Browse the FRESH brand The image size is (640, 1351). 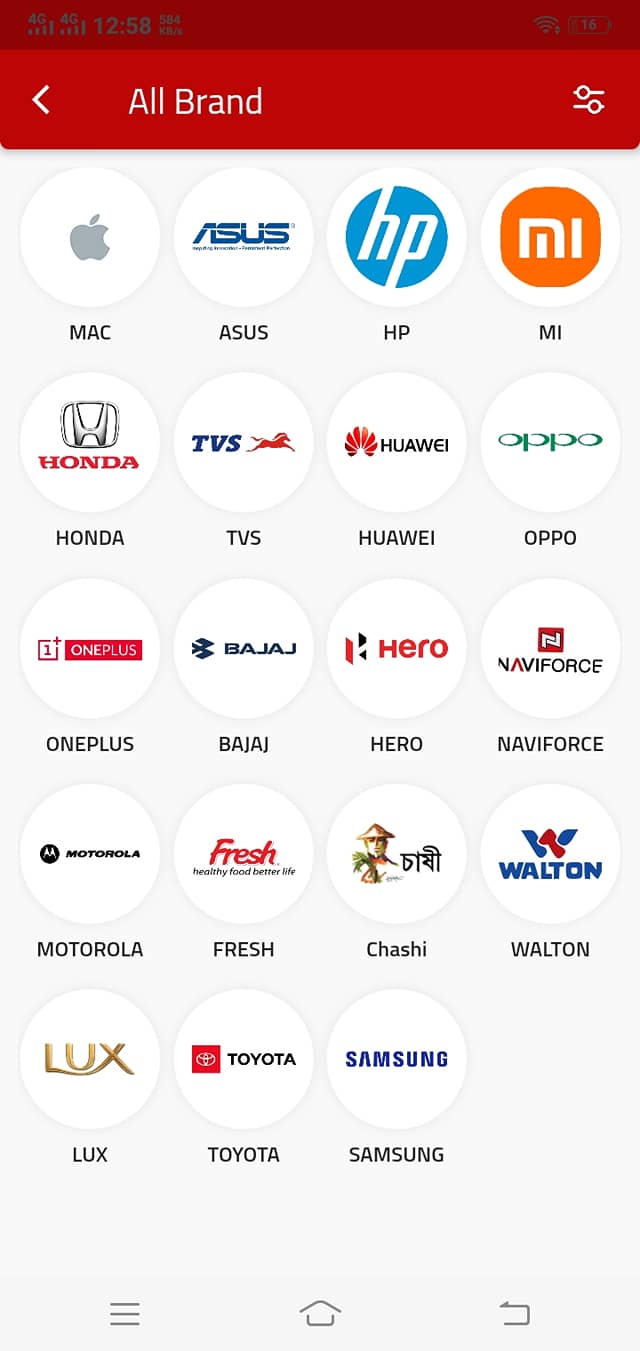pyautogui.click(x=243, y=854)
